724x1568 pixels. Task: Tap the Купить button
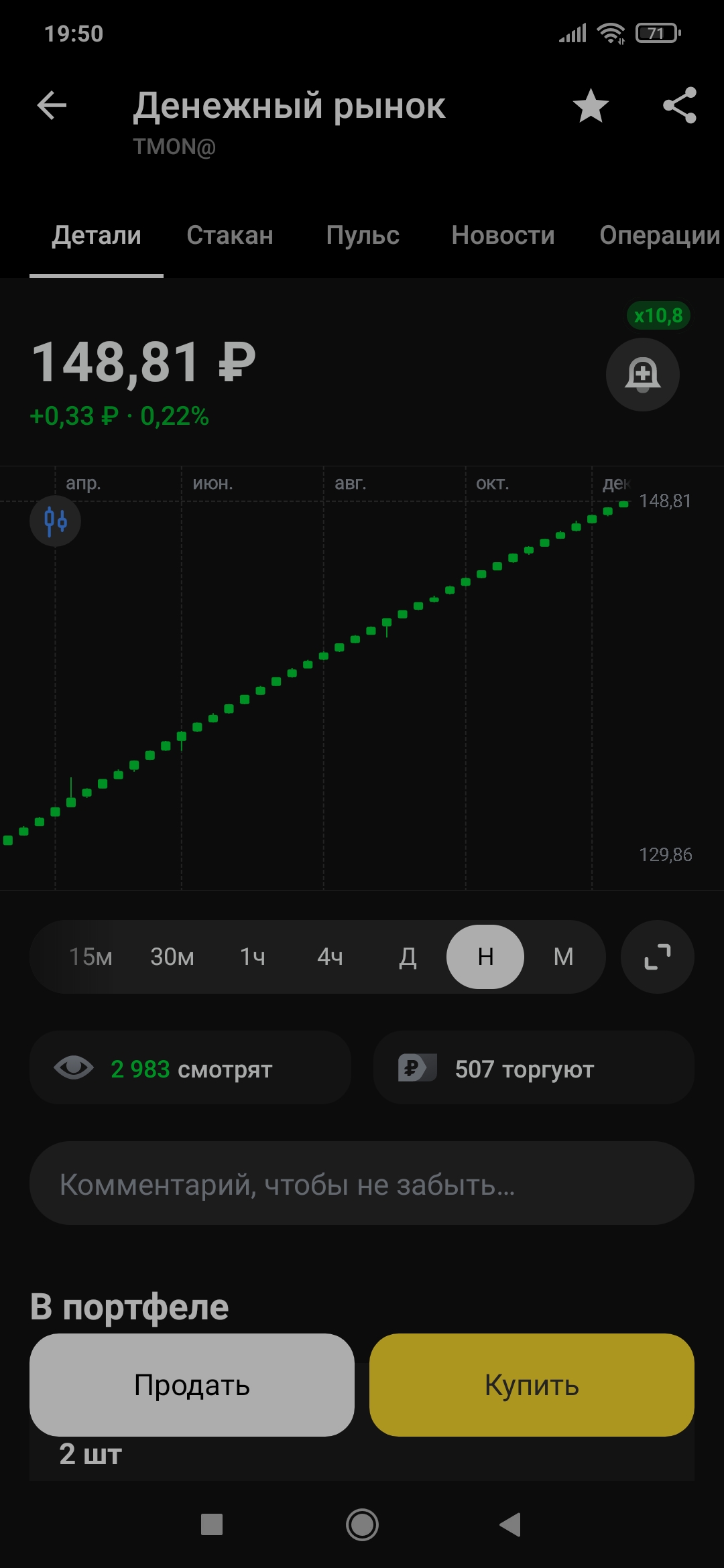(532, 1384)
